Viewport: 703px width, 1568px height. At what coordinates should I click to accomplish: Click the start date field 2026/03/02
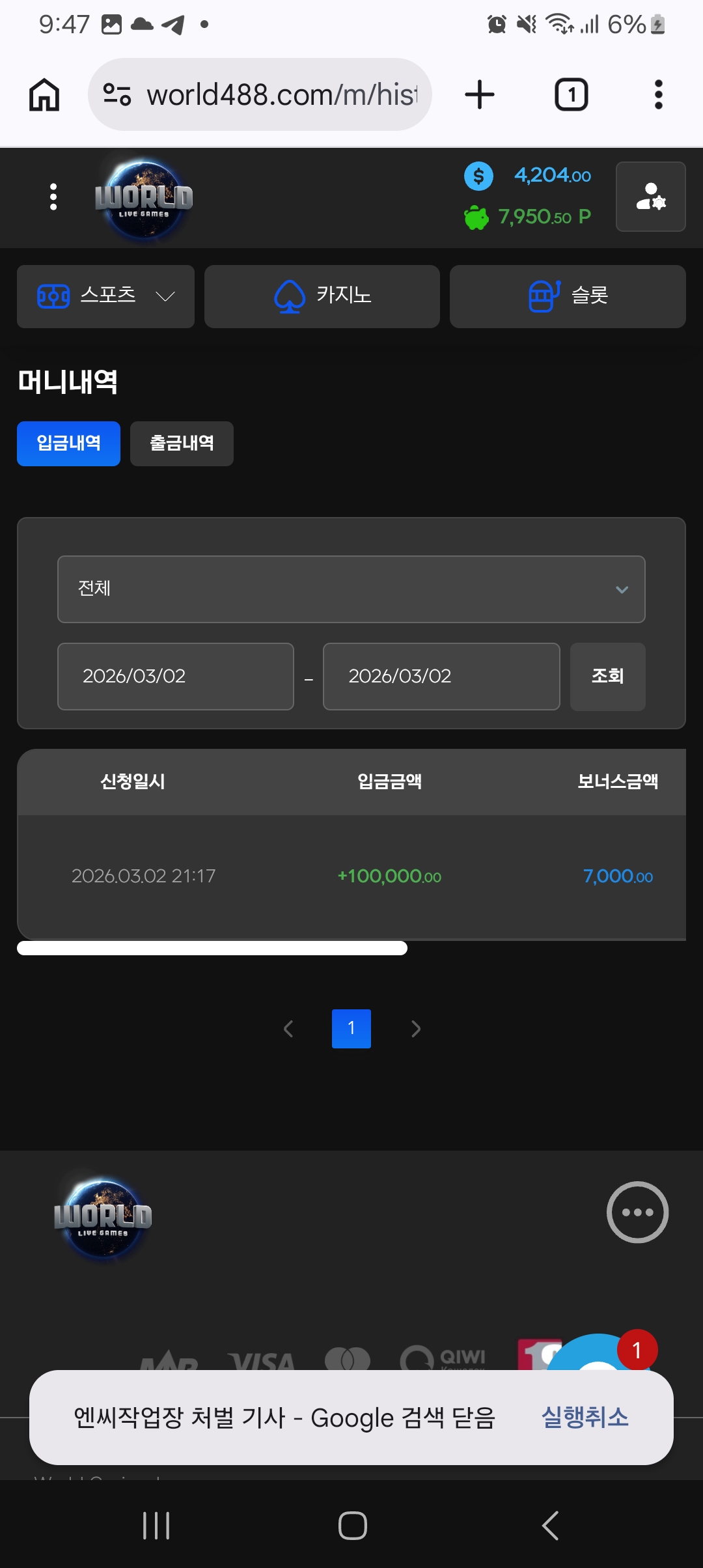click(x=175, y=677)
